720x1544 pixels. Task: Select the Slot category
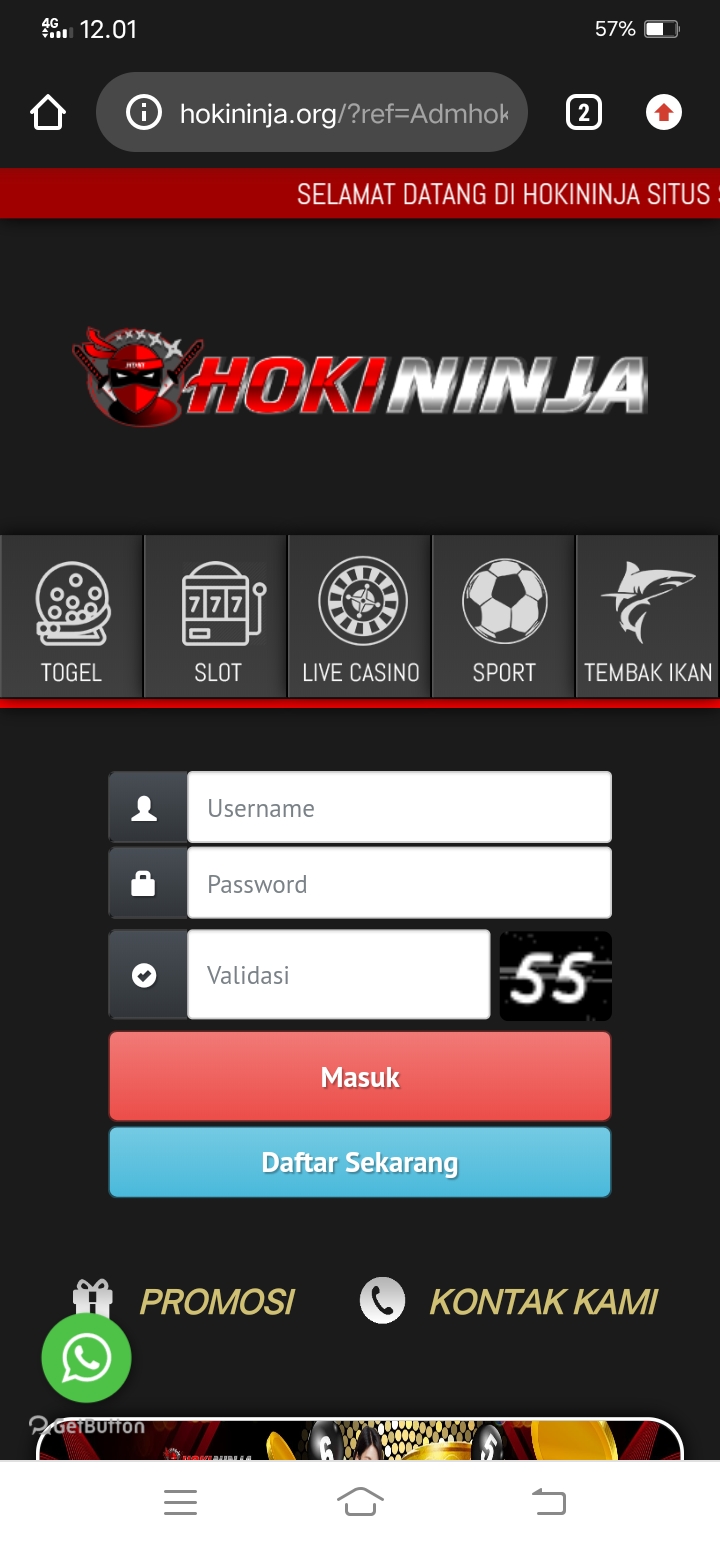point(217,617)
